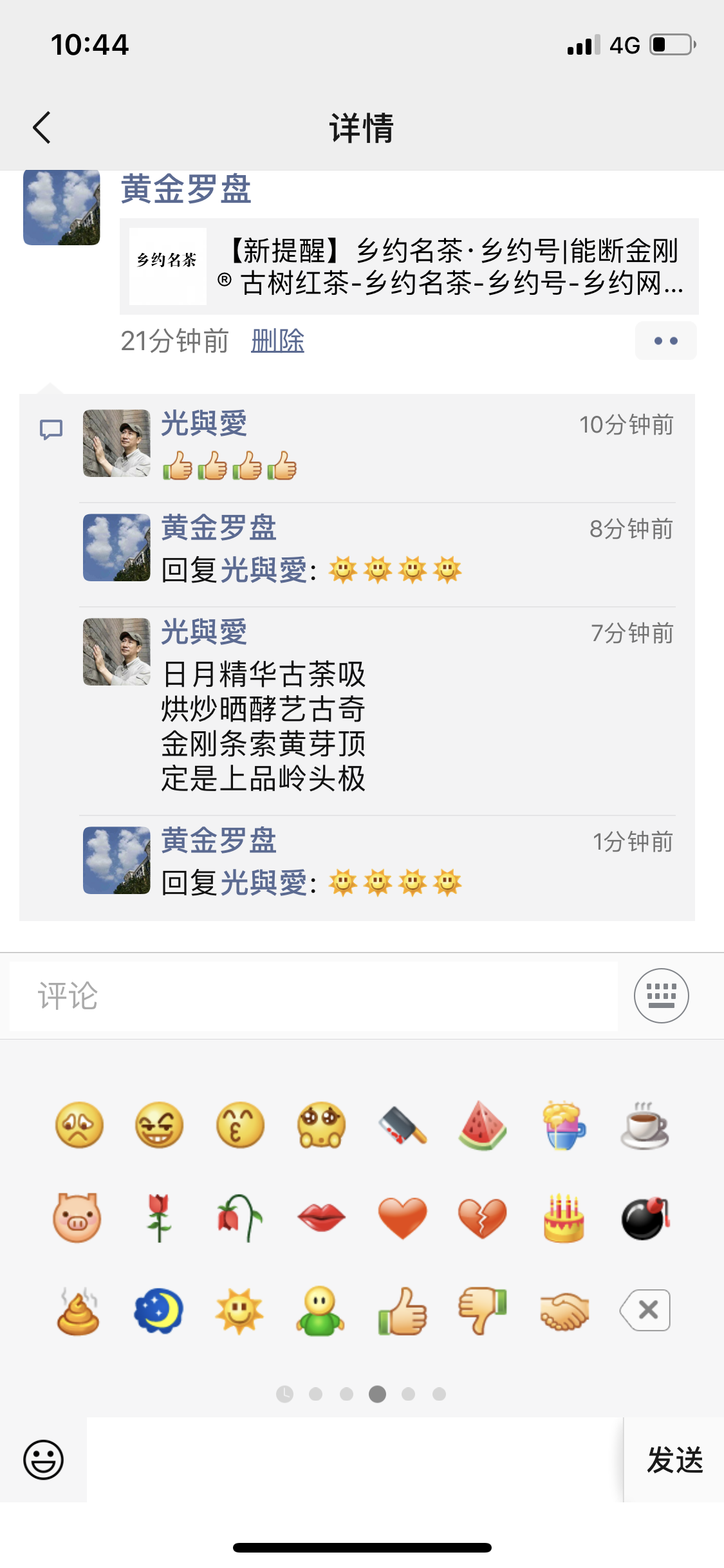
Task: Open the two-dot like/comment menu
Action: (x=665, y=341)
